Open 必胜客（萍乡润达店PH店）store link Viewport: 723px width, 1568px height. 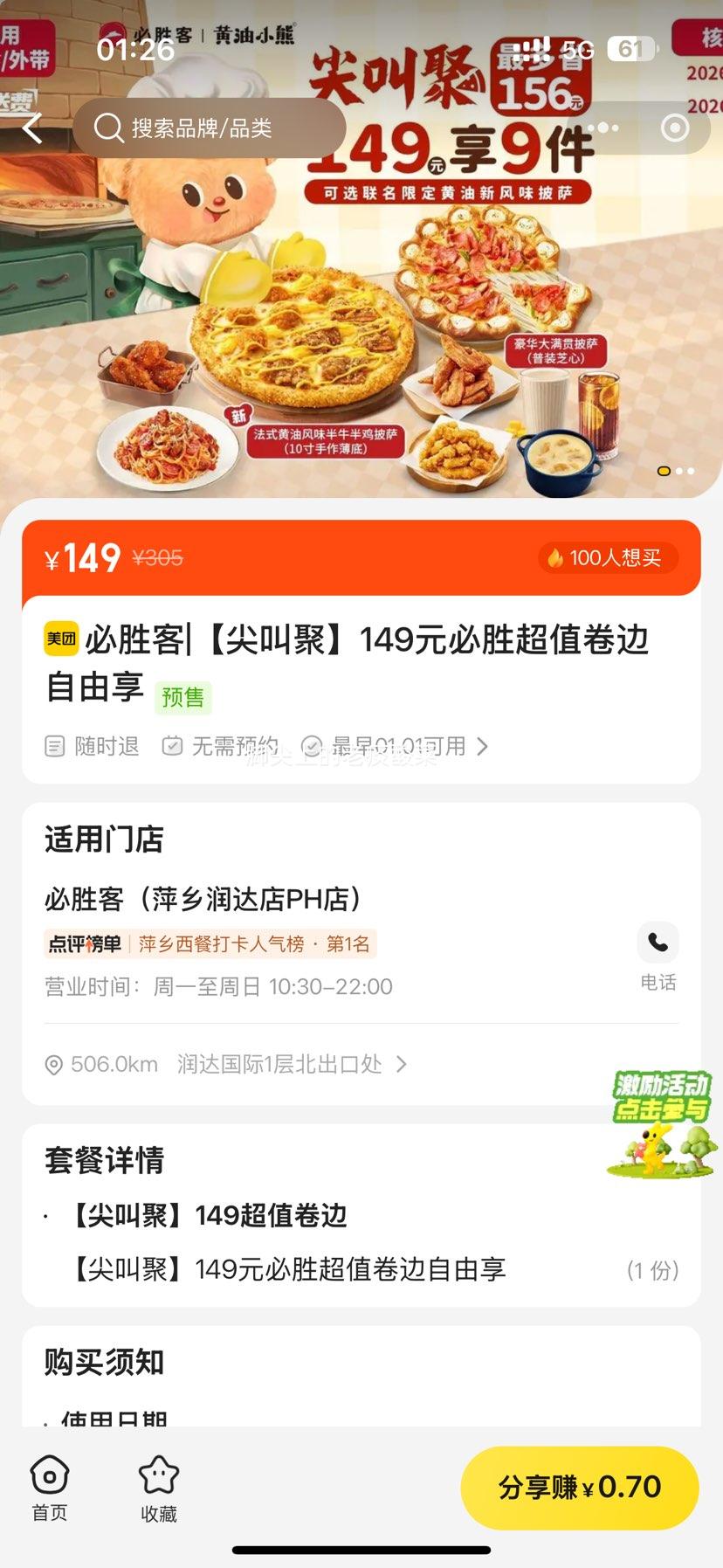click(x=203, y=897)
